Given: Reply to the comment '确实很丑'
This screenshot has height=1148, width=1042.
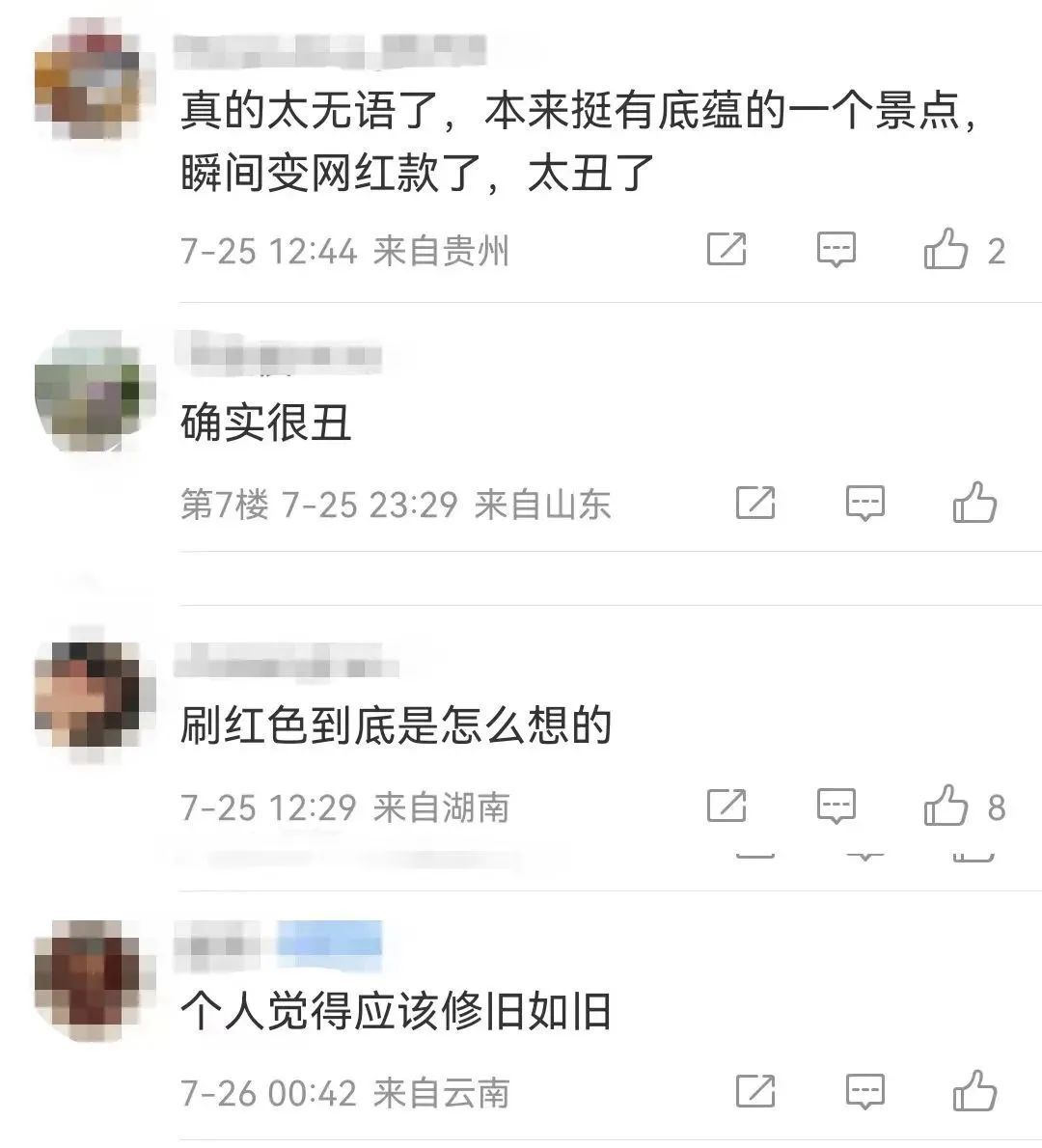Looking at the screenshot, I should click(x=864, y=503).
